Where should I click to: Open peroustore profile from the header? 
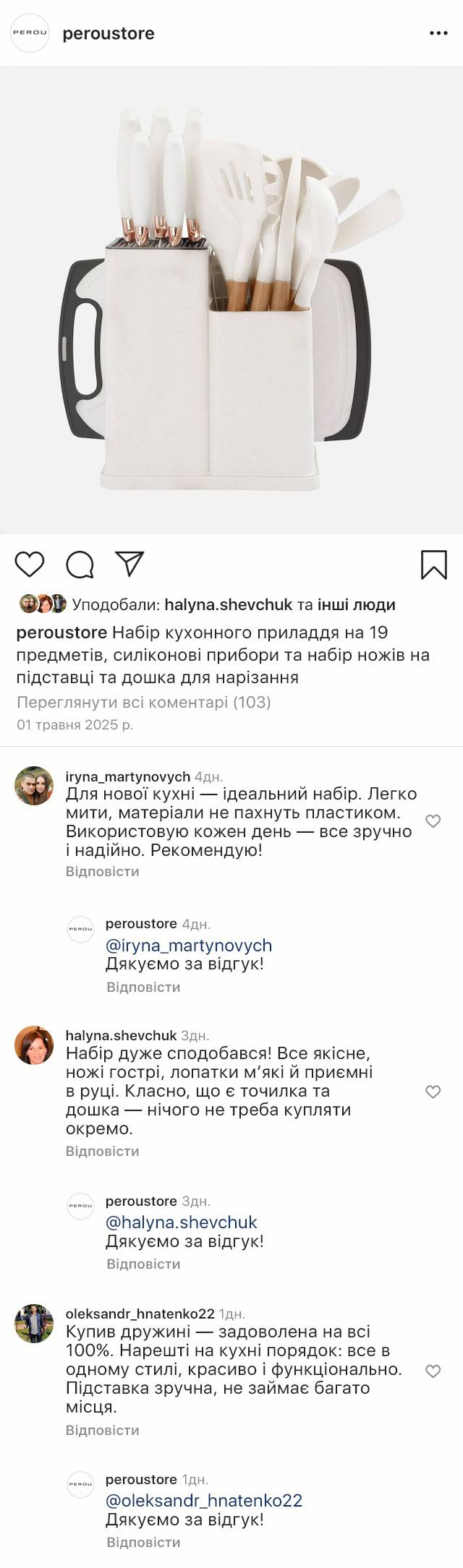[x=108, y=33]
